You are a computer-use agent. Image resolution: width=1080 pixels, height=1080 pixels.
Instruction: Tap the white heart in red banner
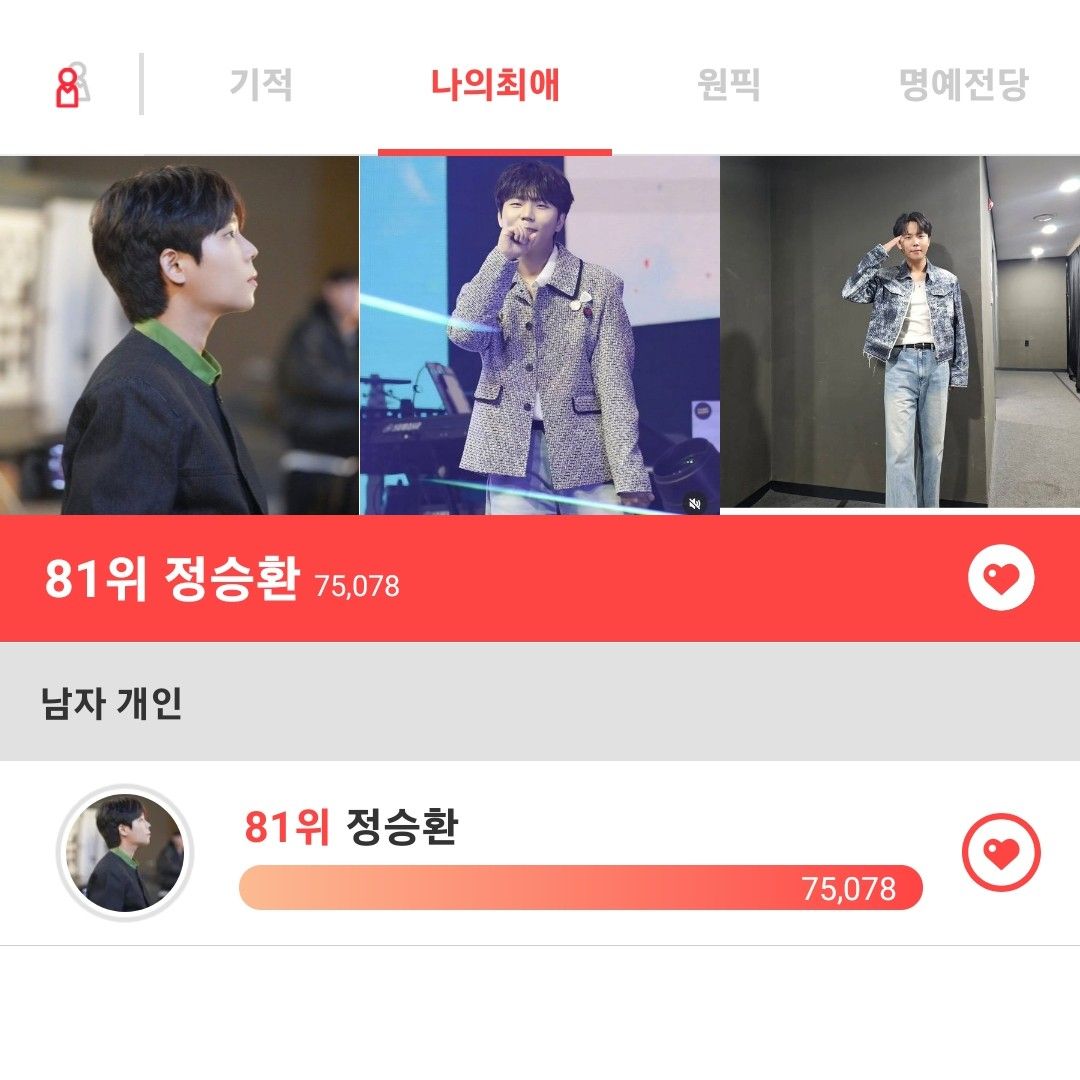point(1001,578)
